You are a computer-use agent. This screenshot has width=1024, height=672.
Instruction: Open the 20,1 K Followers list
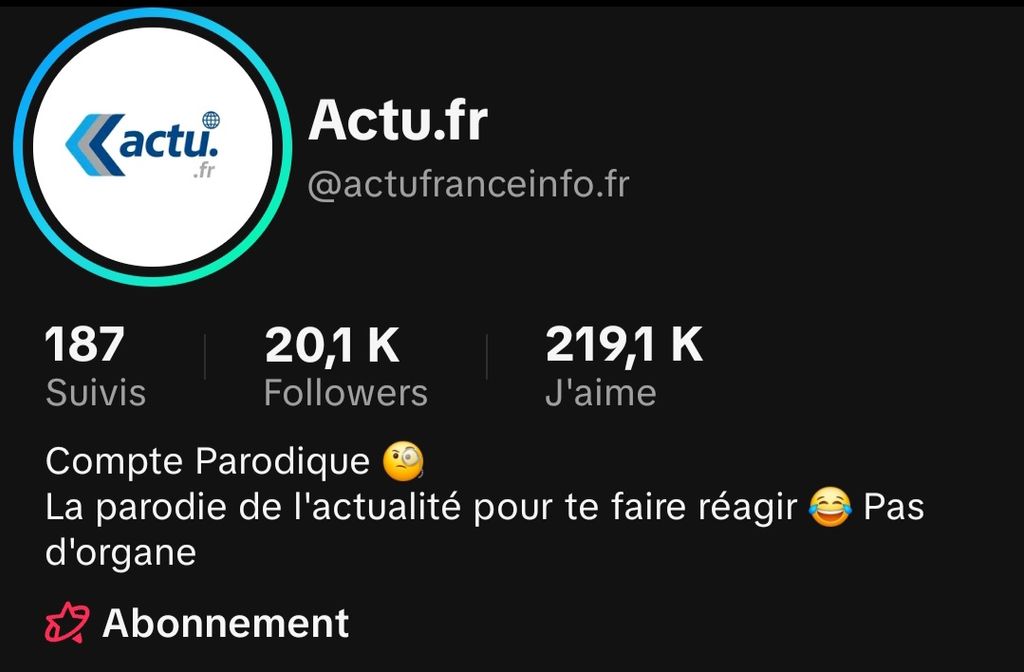(x=345, y=367)
